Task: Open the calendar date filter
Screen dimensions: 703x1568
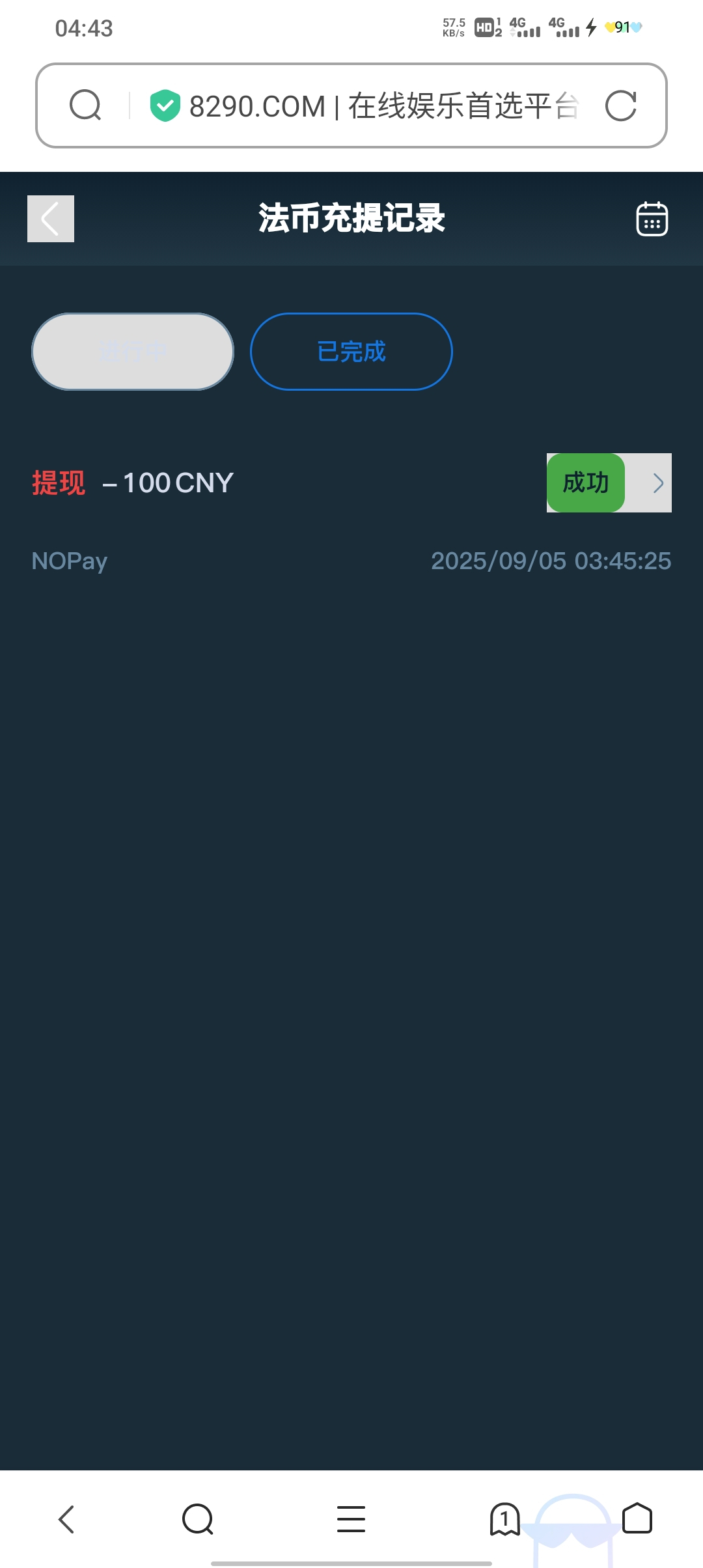Action: point(652,219)
